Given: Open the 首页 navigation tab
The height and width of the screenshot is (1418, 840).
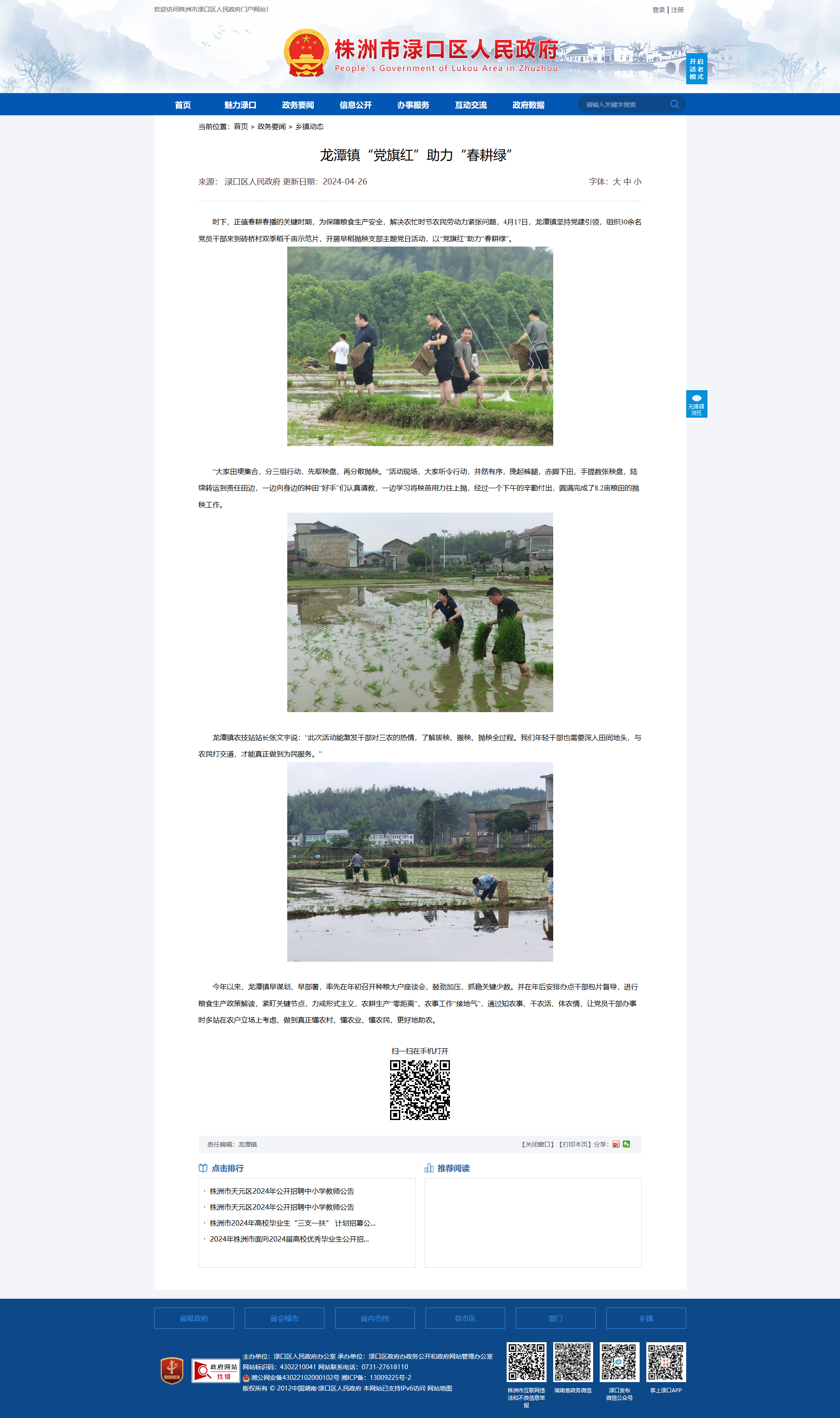Looking at the screenshot, I should click(x=182, y=105).
